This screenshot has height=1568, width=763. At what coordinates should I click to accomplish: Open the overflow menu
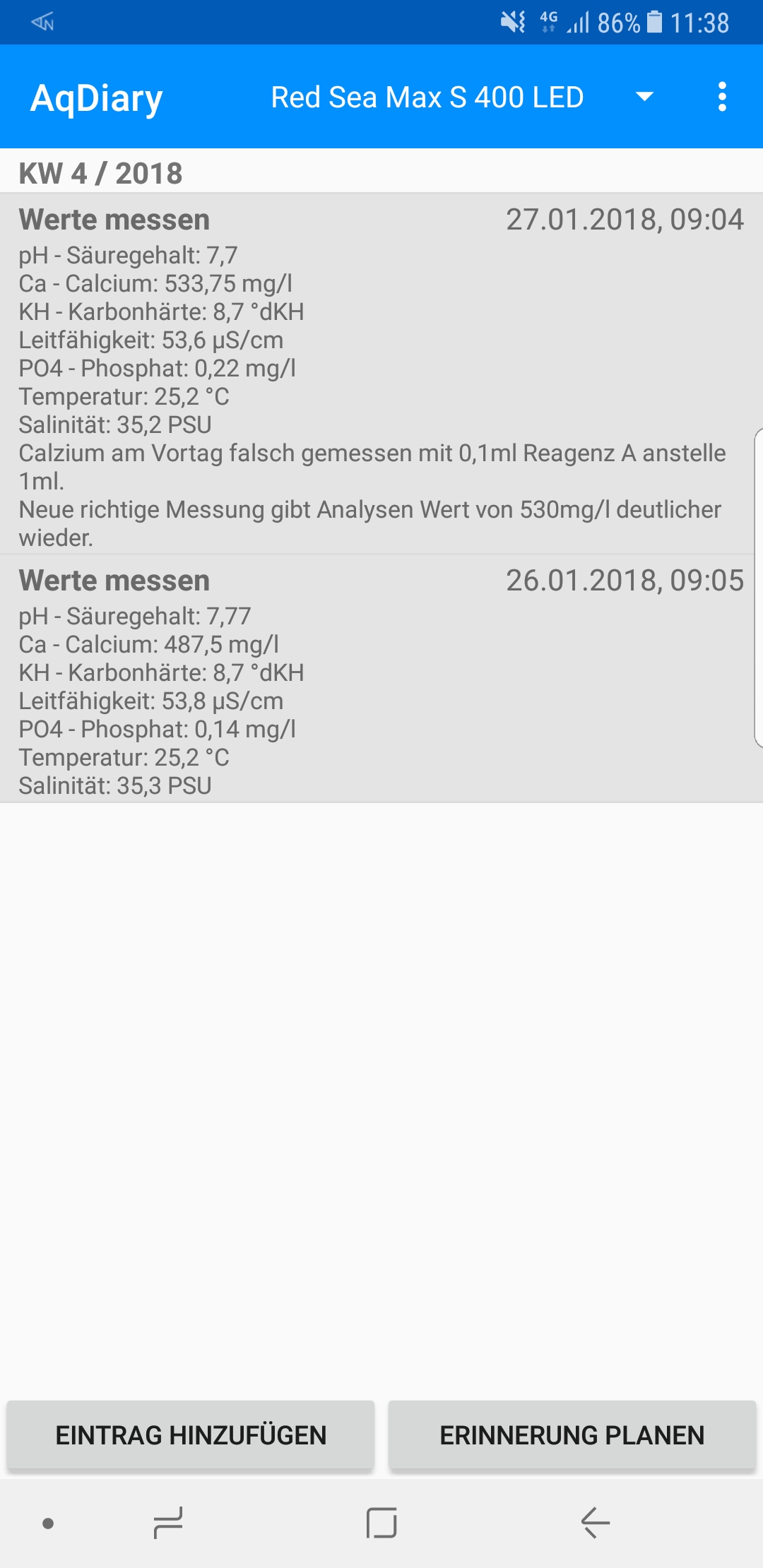pyautogui.click(x=721, y=97)
